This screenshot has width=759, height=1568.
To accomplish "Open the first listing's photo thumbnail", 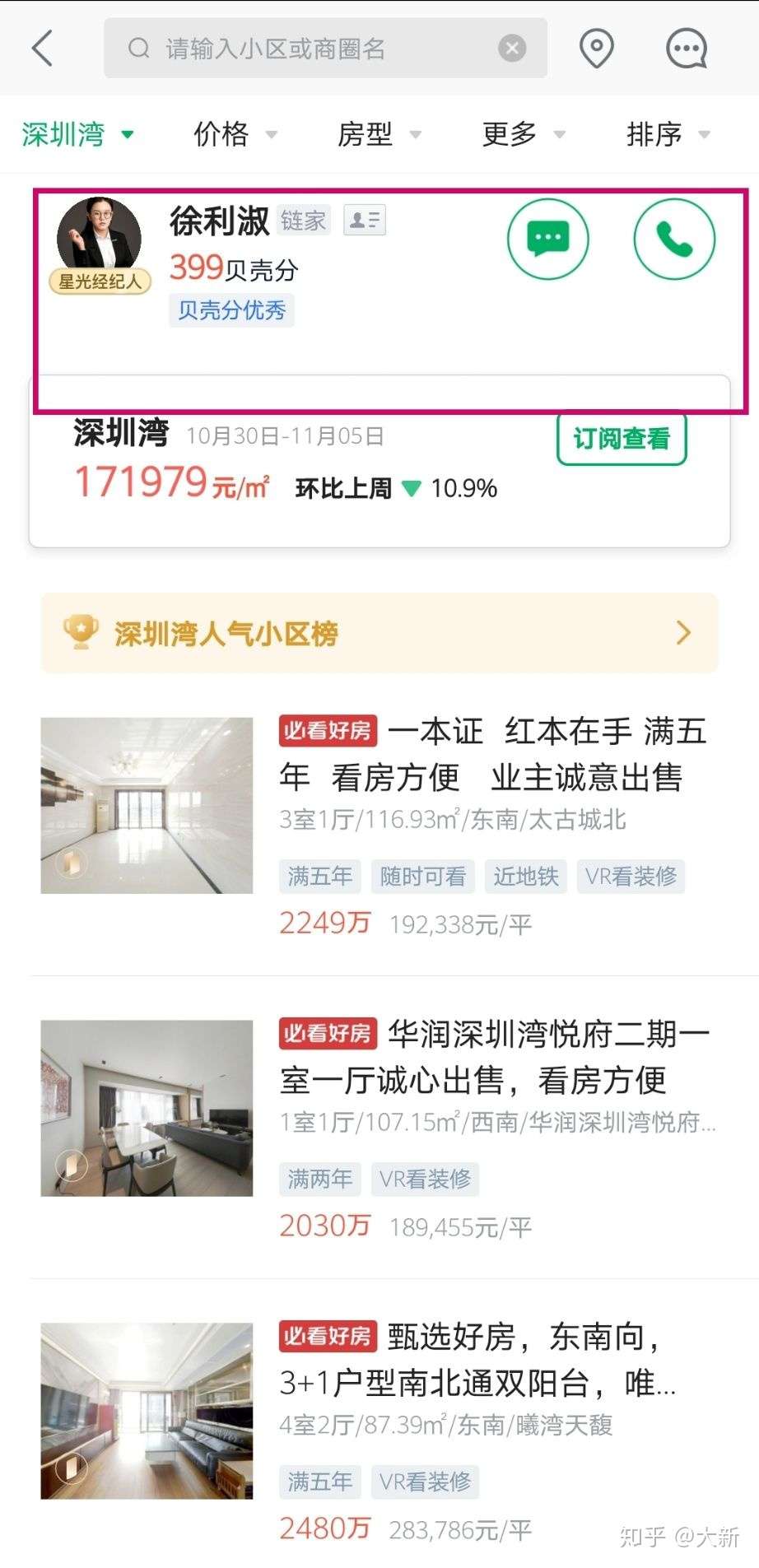I will click(147, 805).
